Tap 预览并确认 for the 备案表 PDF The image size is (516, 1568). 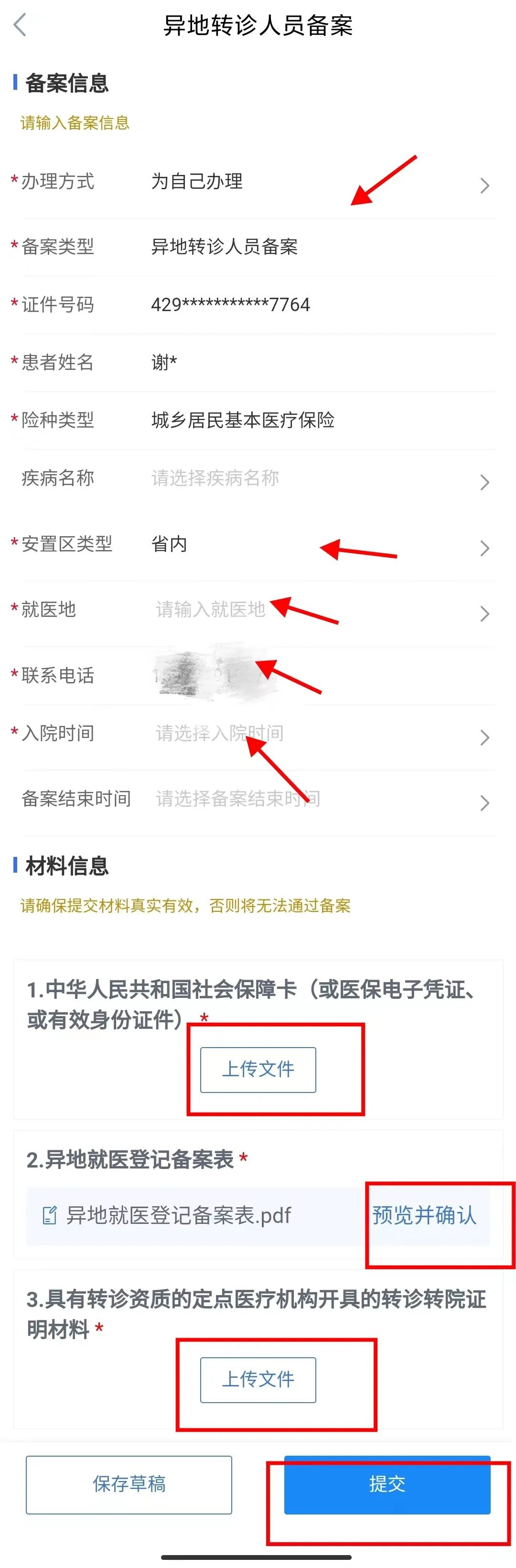click(x=424, y=1216)
